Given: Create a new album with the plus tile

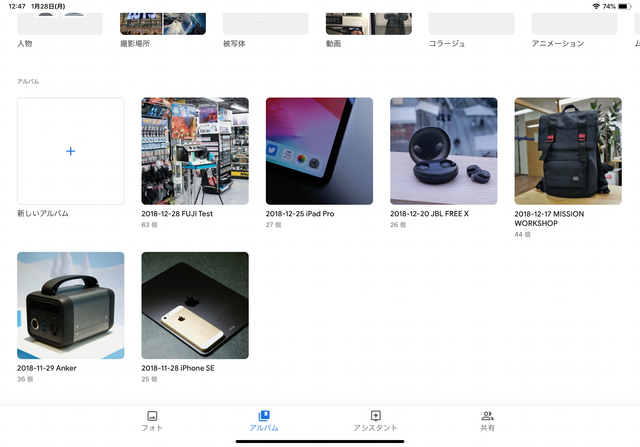Looking at the screenshot, I should pos(71,151).
